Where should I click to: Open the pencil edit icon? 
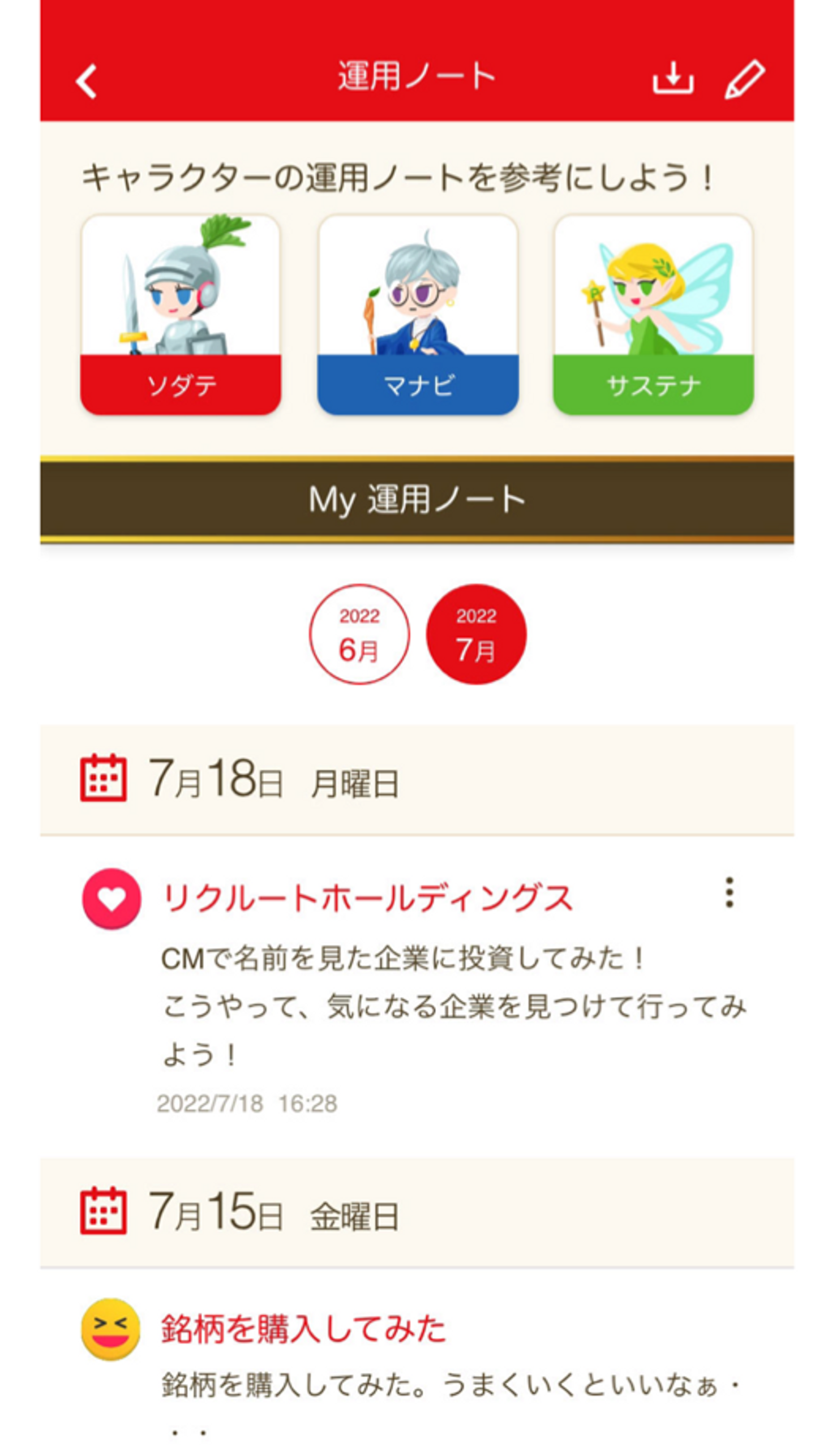tap(745, 79)
